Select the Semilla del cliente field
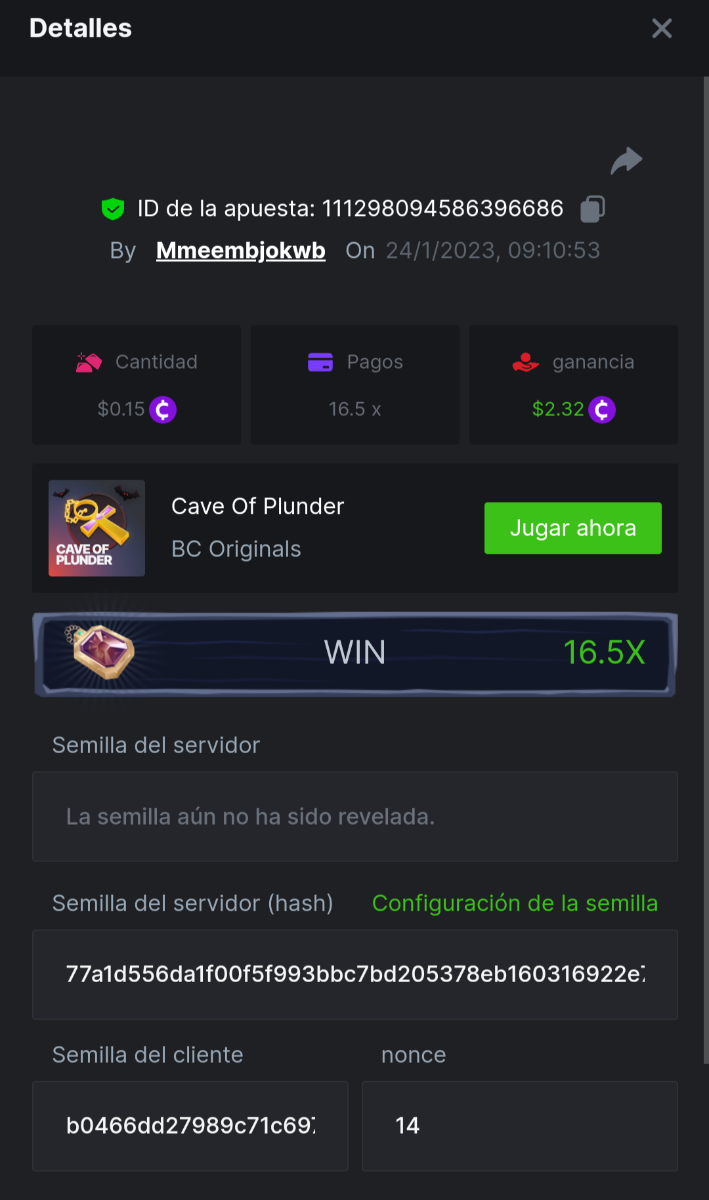The image size is (709, 1200). [190, 1126]
